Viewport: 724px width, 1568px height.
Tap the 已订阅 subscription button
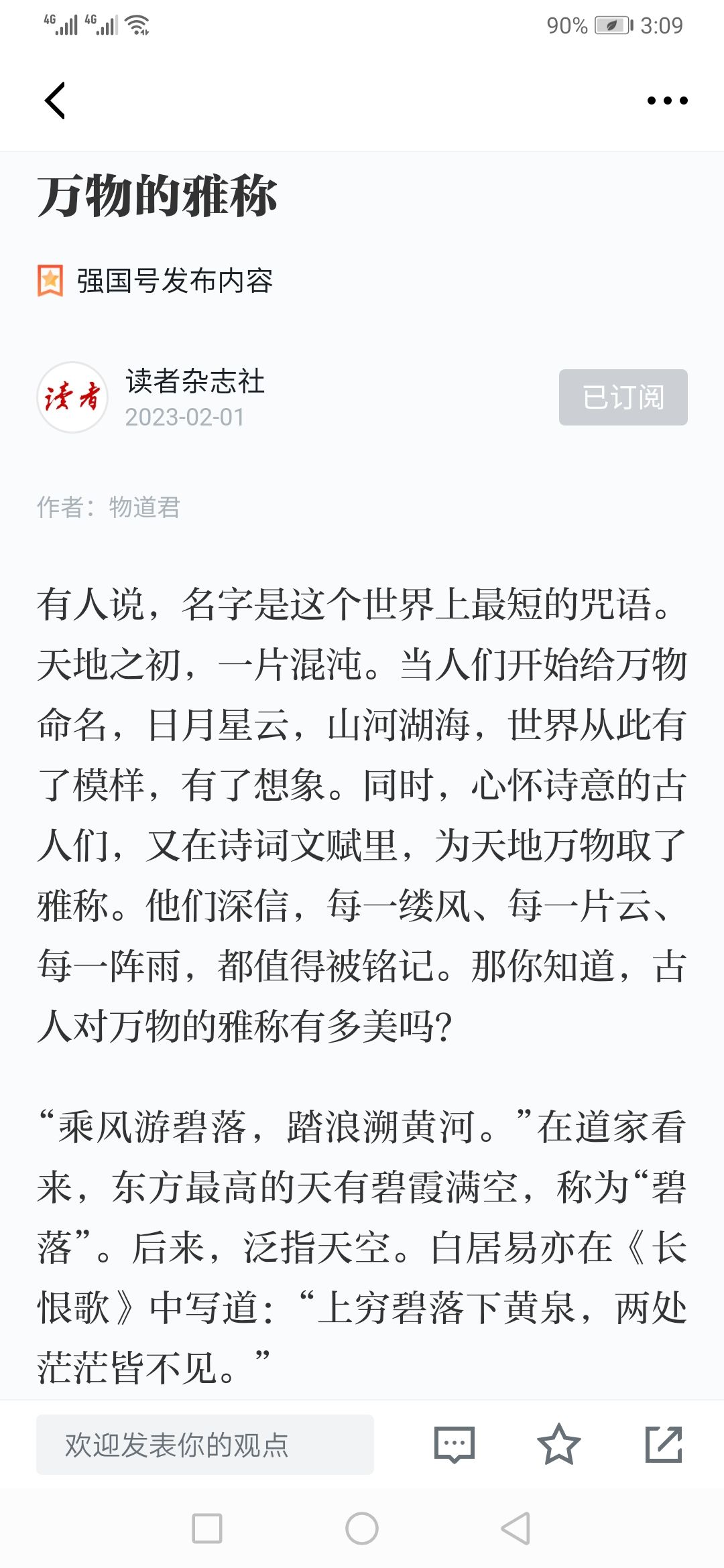[623, 397]
